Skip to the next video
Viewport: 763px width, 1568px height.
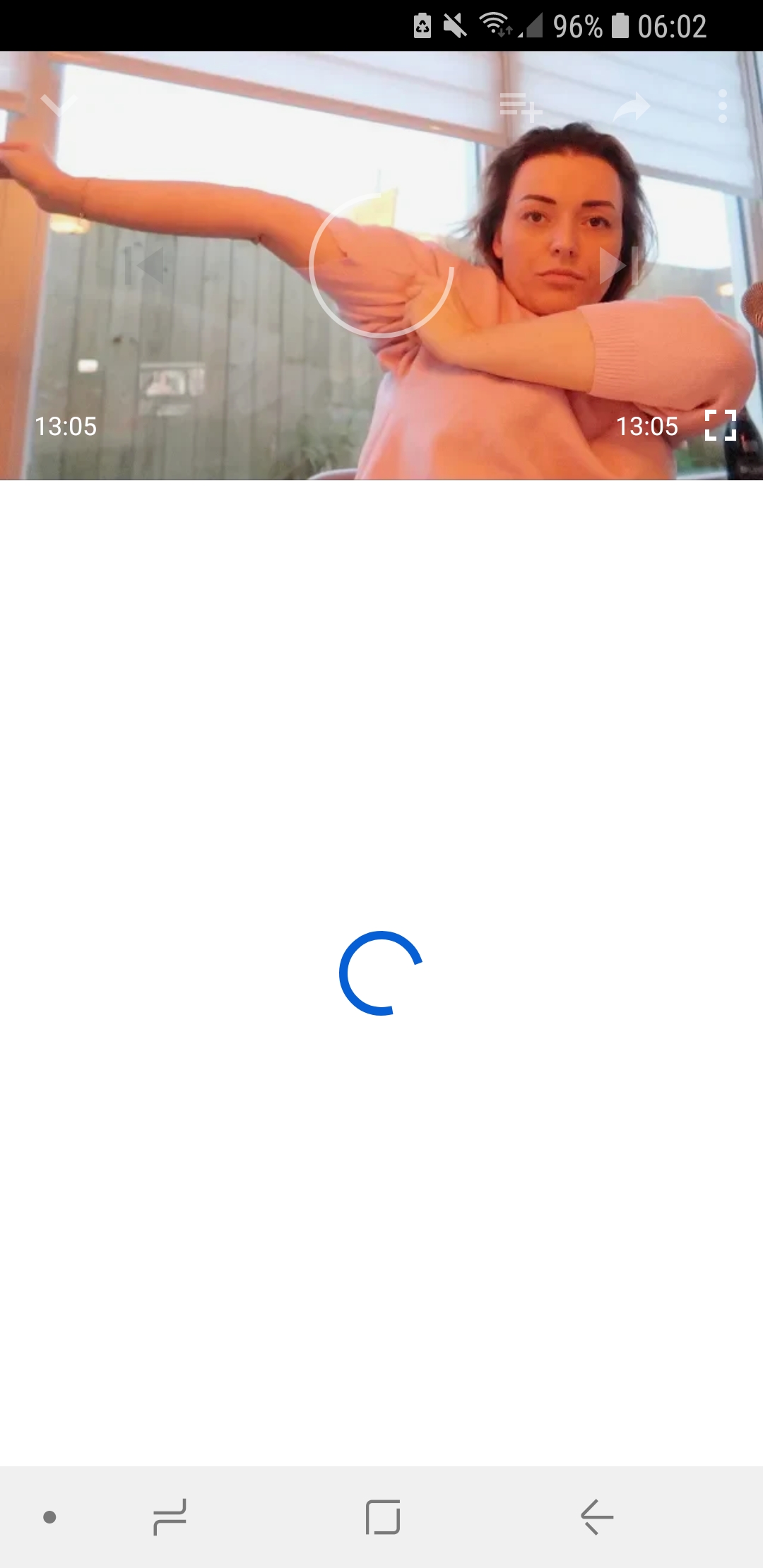click(620, 266)
